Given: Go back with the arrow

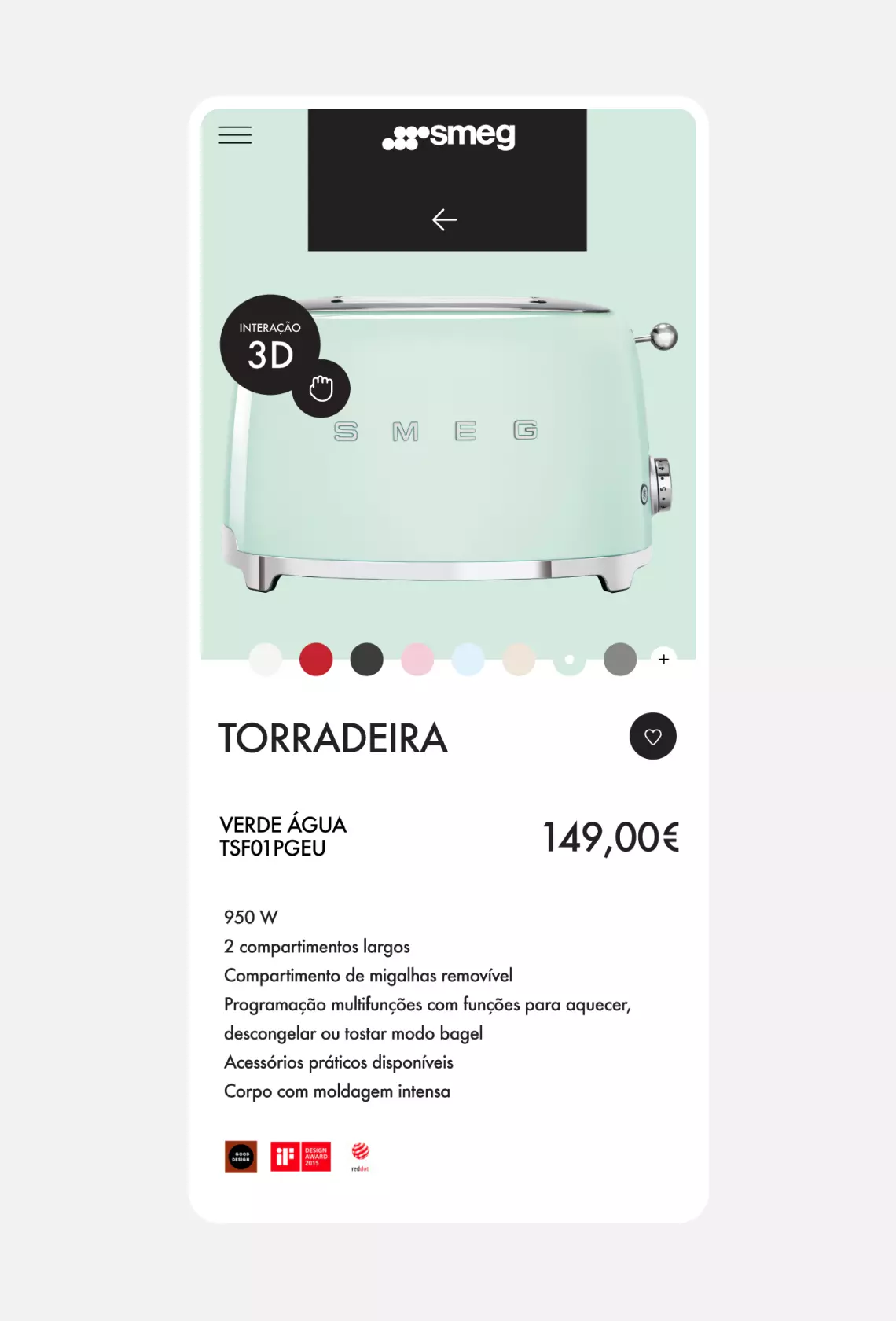Looking at the screenshot, I should click(x=444, y=219).
